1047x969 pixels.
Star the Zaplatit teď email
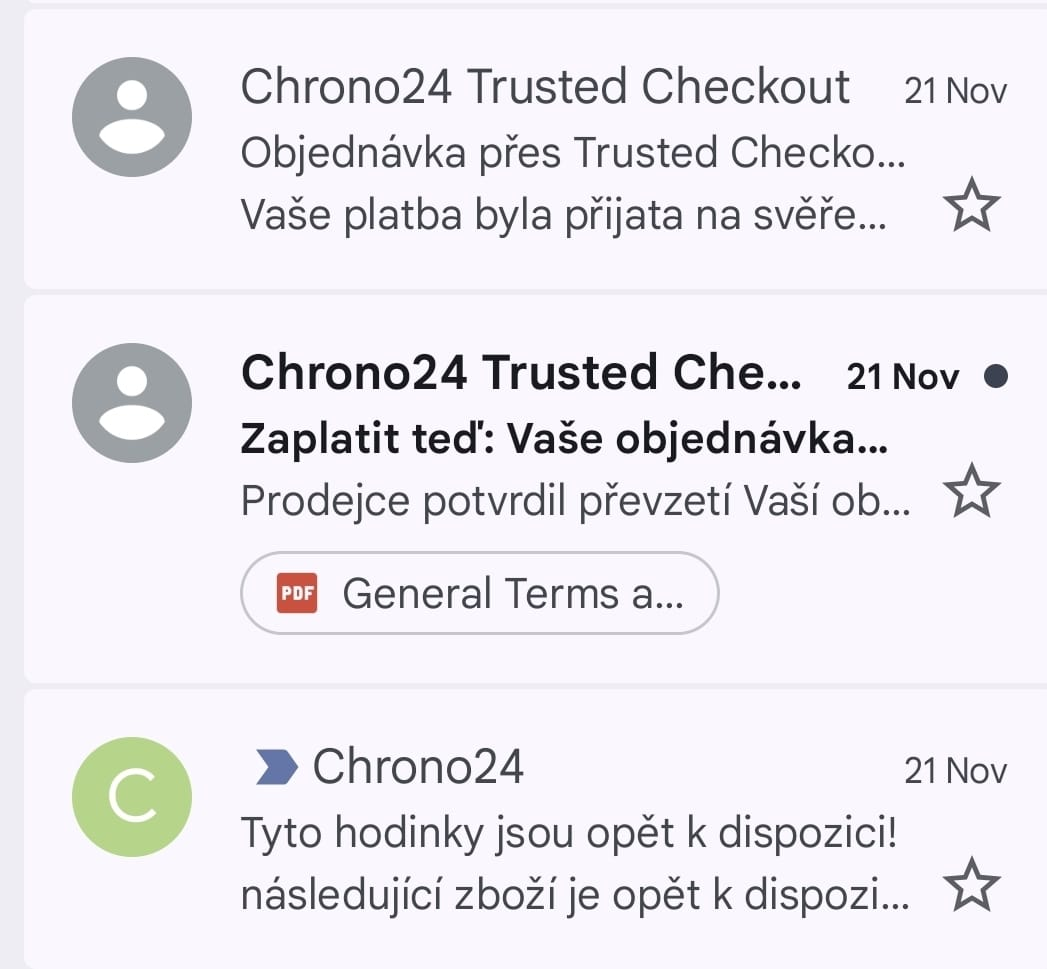(x=971, y=492)
